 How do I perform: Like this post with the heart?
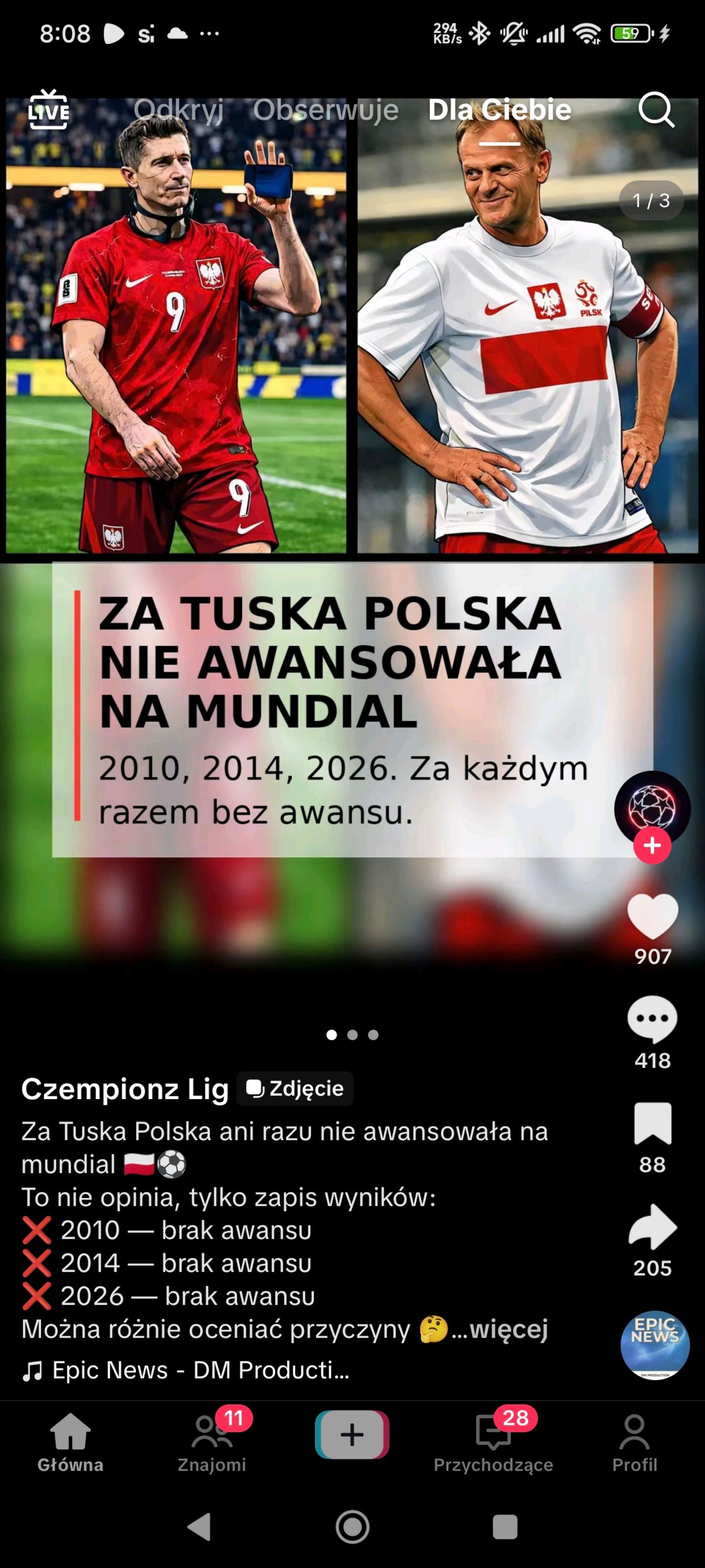pos(652,917)
